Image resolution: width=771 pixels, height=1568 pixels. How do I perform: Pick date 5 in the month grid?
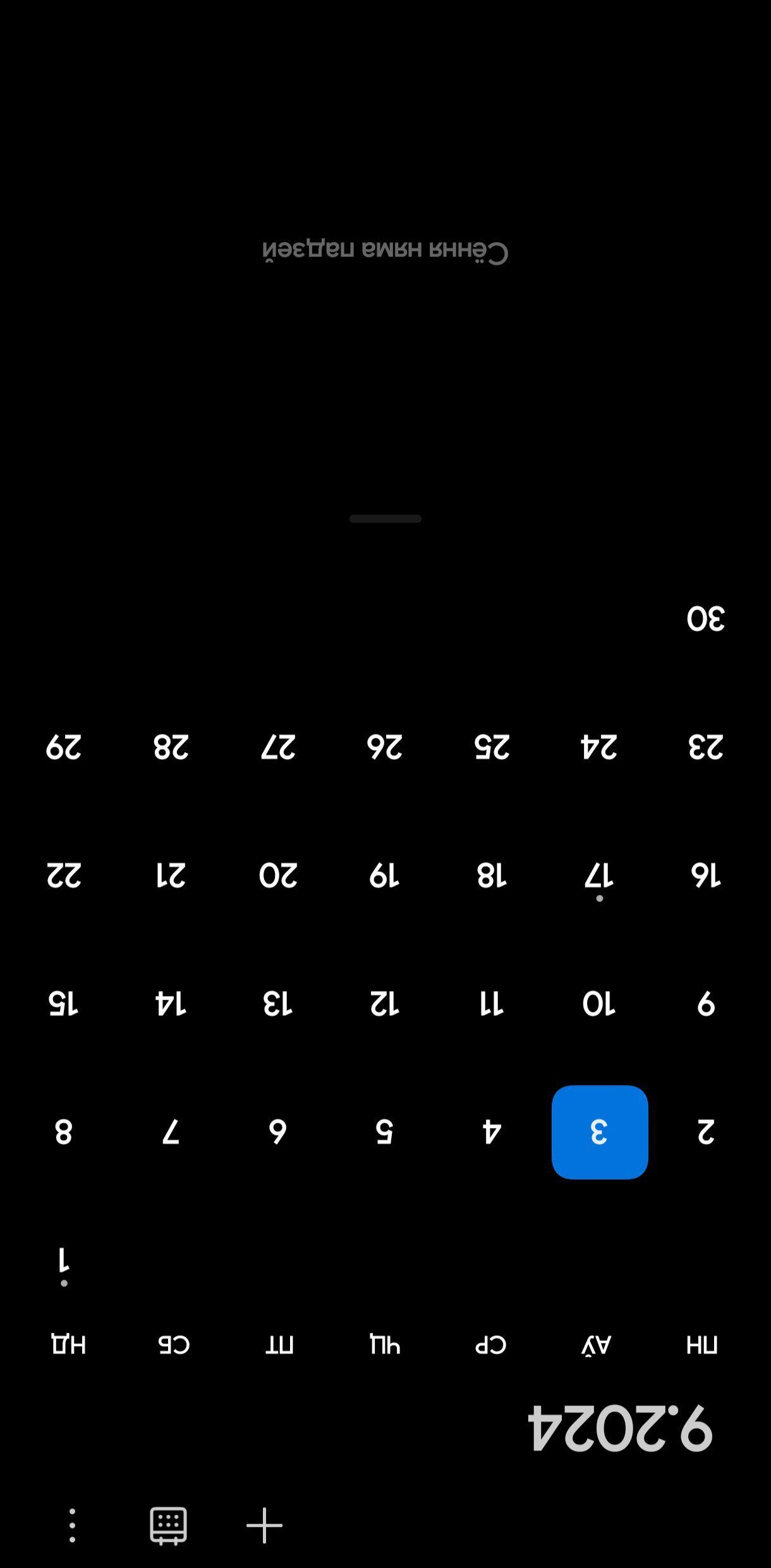[385, 1131]
